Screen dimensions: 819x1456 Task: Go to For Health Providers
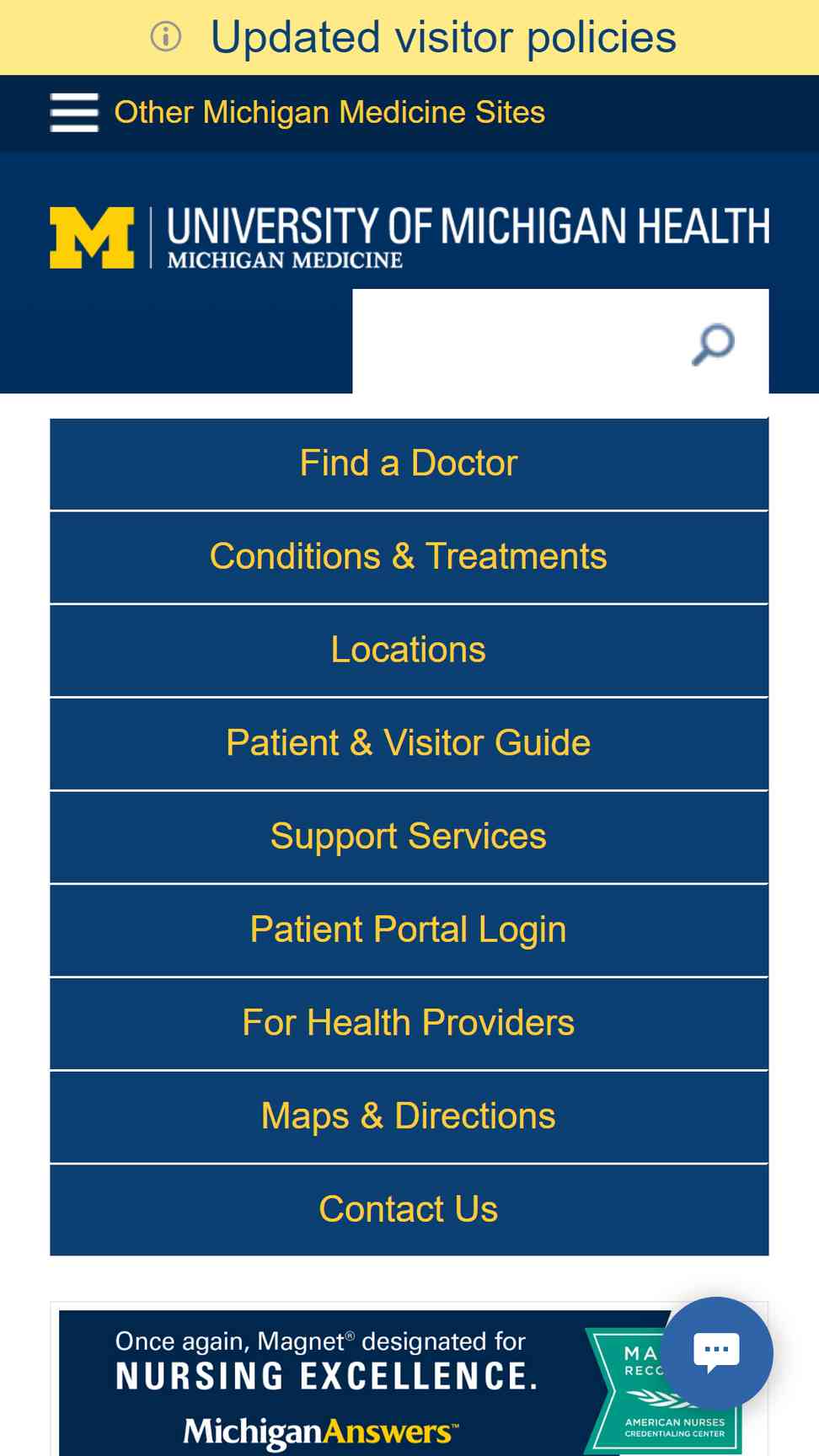click(409, 1024)
